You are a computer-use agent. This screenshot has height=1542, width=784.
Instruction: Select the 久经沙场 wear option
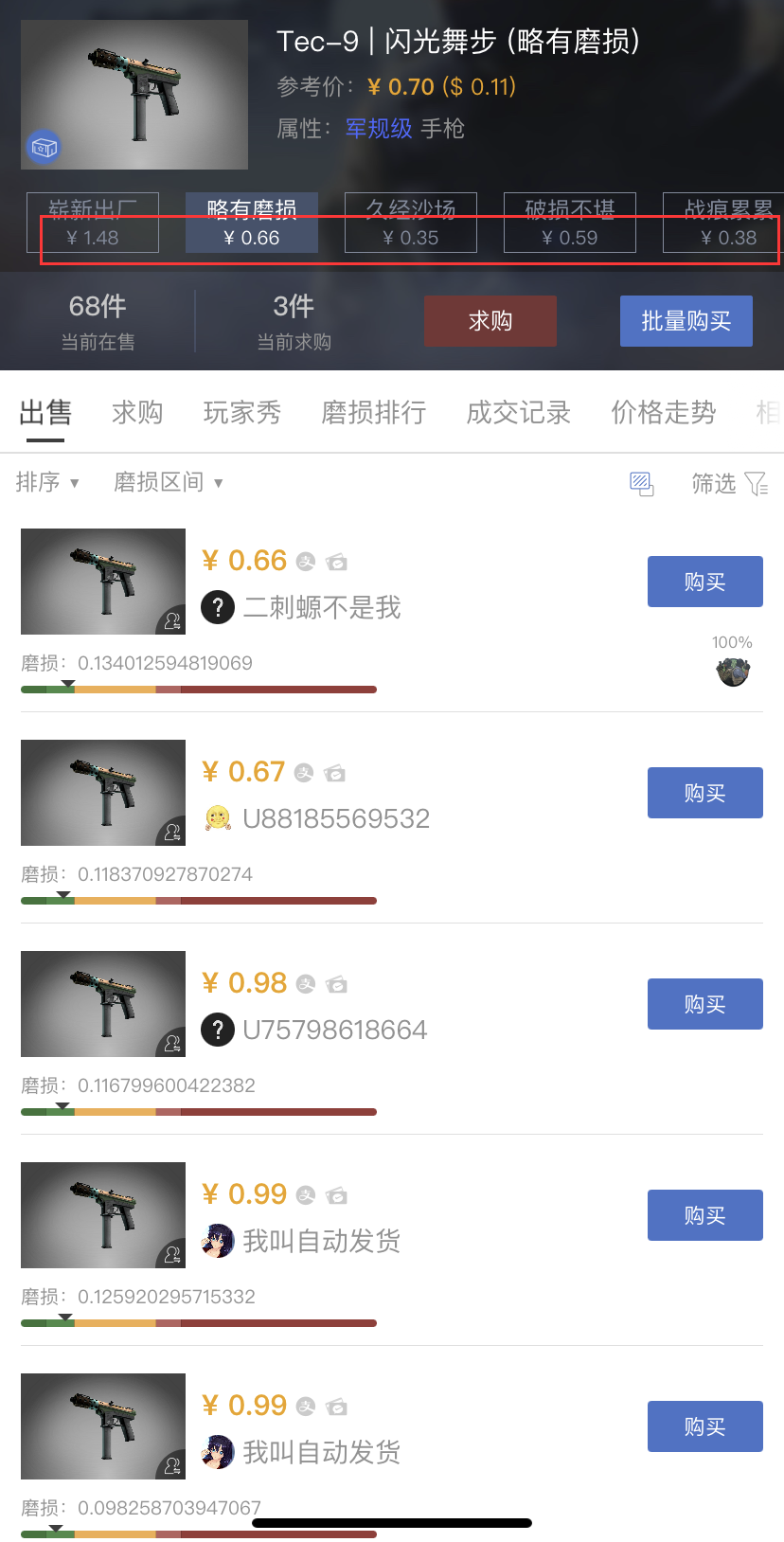(411, 224)
